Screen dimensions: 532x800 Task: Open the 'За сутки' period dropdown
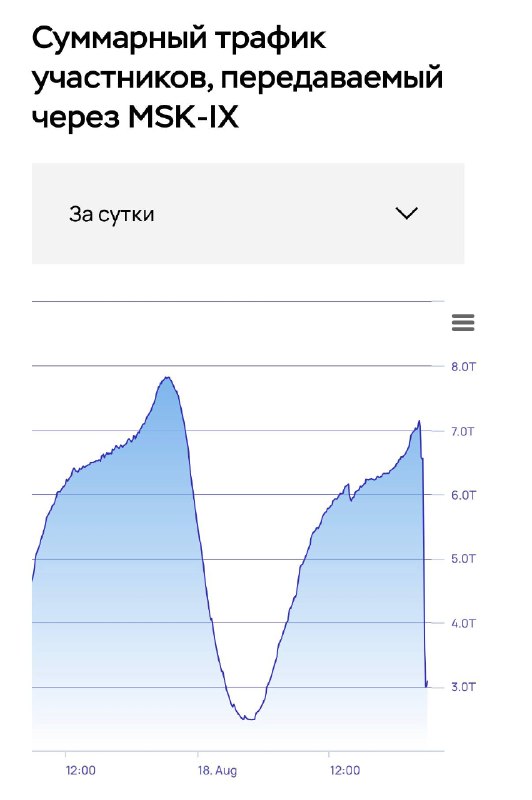click(248, 213)
